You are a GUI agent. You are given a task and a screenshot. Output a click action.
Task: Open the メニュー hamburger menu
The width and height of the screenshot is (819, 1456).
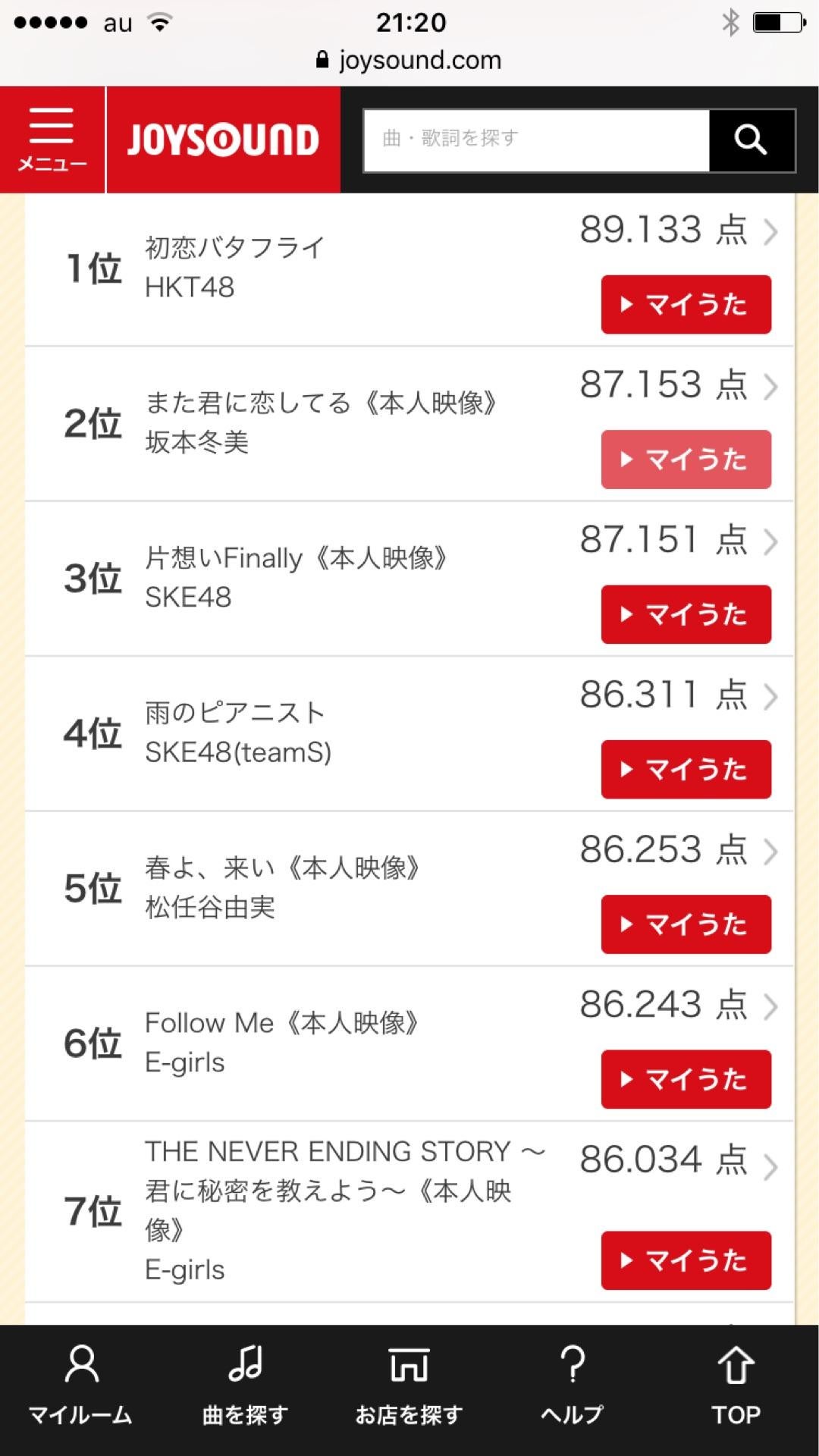click(x=52, y=140)
